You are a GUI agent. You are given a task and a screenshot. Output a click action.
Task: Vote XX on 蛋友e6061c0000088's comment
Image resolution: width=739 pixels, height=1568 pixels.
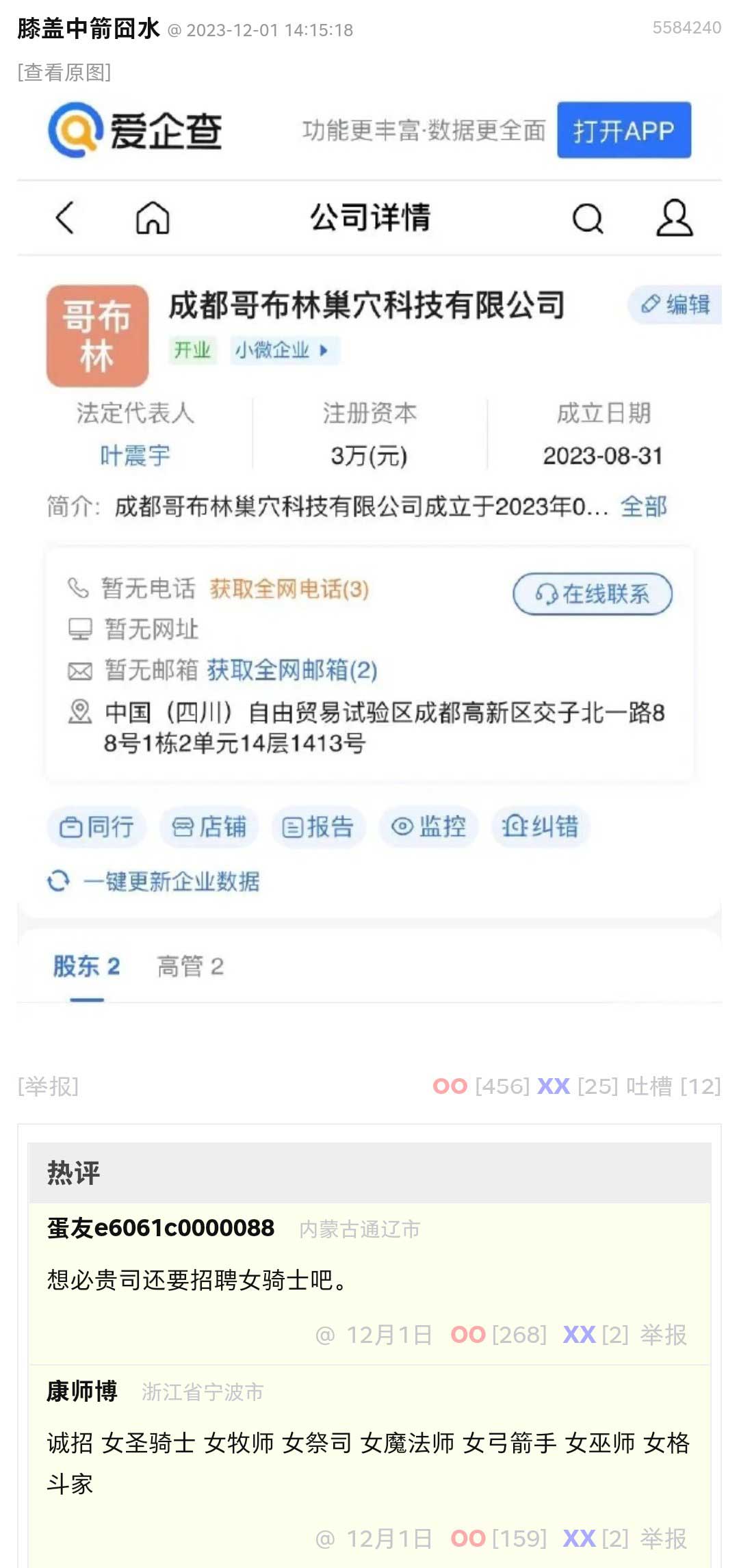579,1334
